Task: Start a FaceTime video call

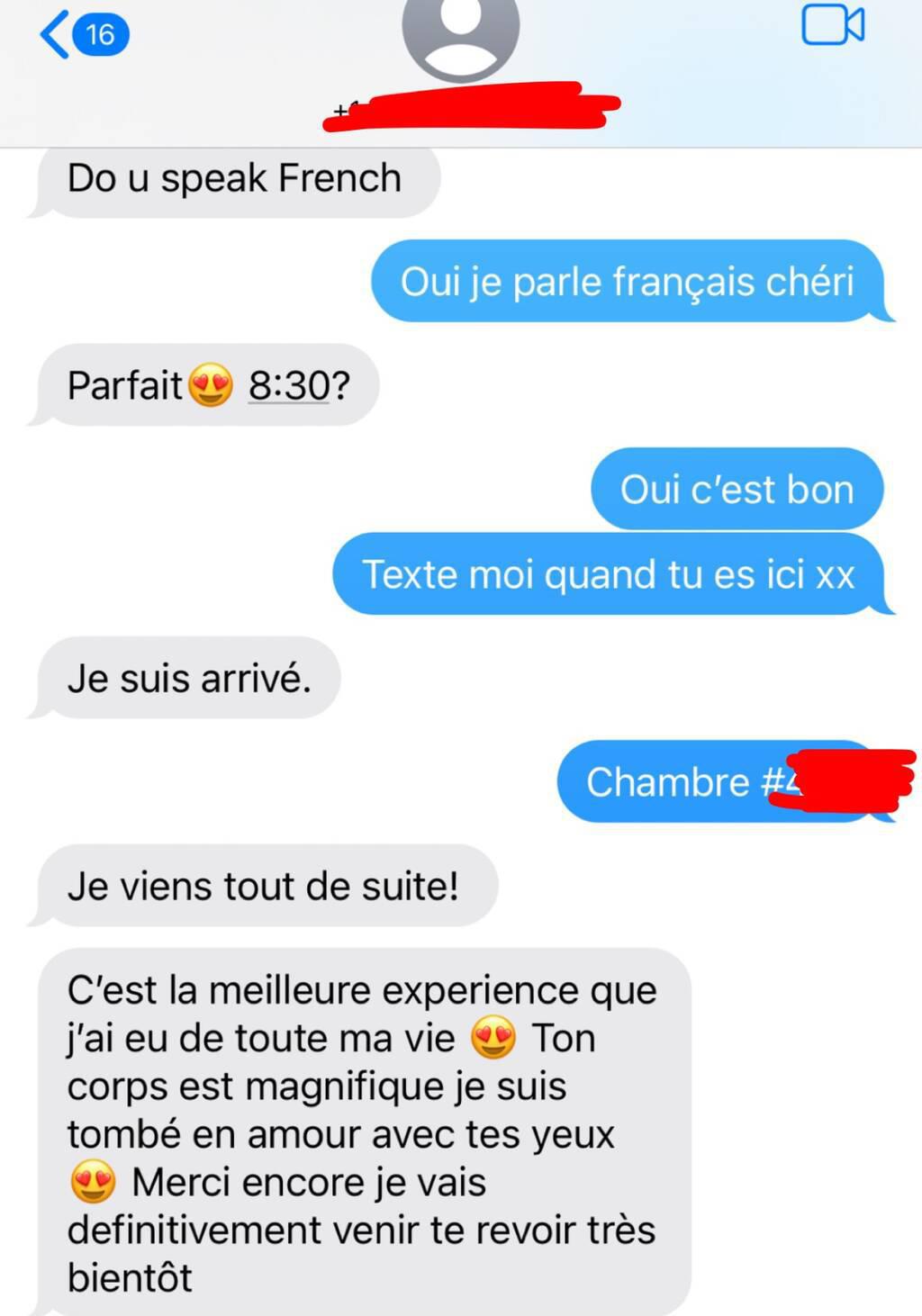Action: 832,25
